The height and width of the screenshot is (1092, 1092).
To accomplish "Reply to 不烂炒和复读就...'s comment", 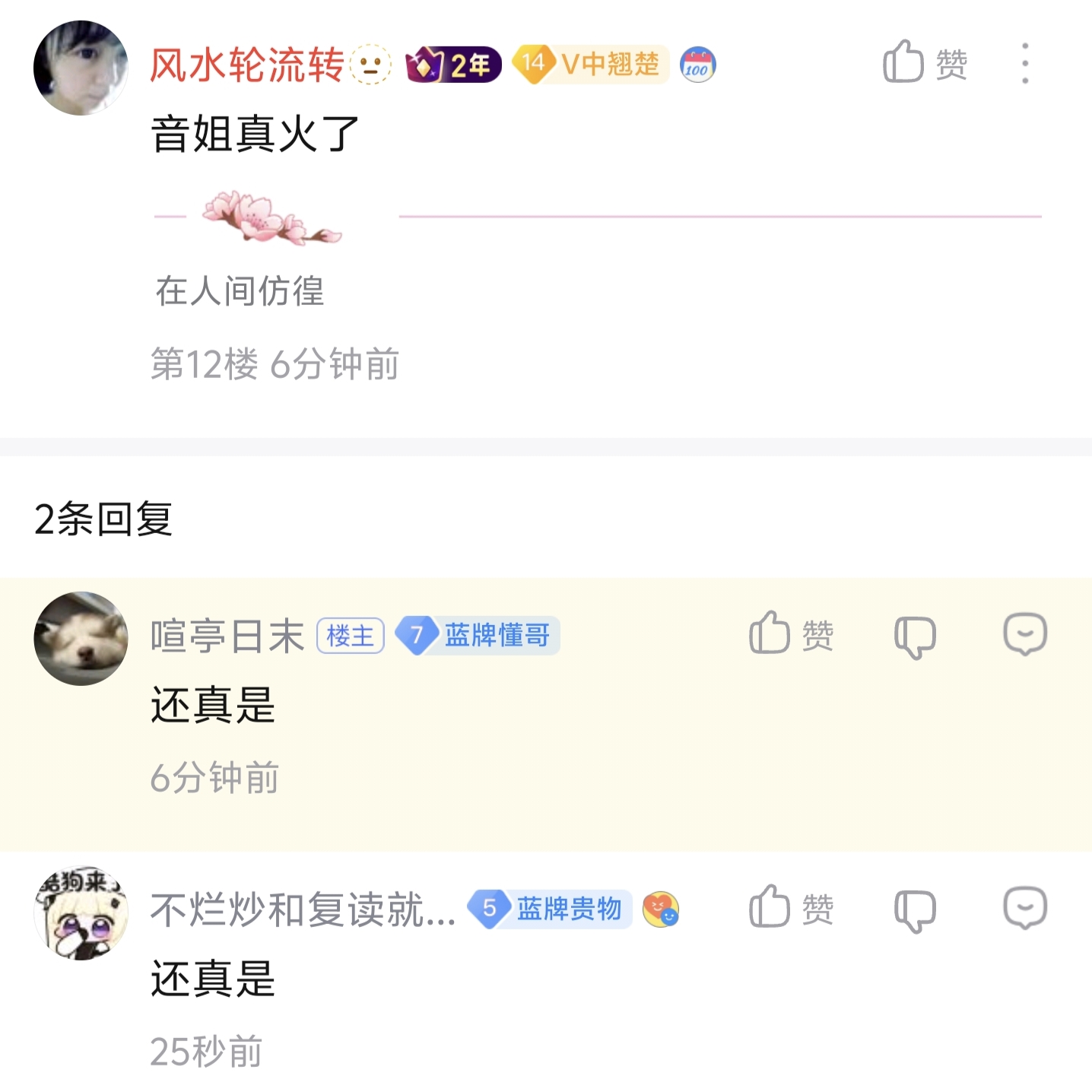I will pos(1025,908).
